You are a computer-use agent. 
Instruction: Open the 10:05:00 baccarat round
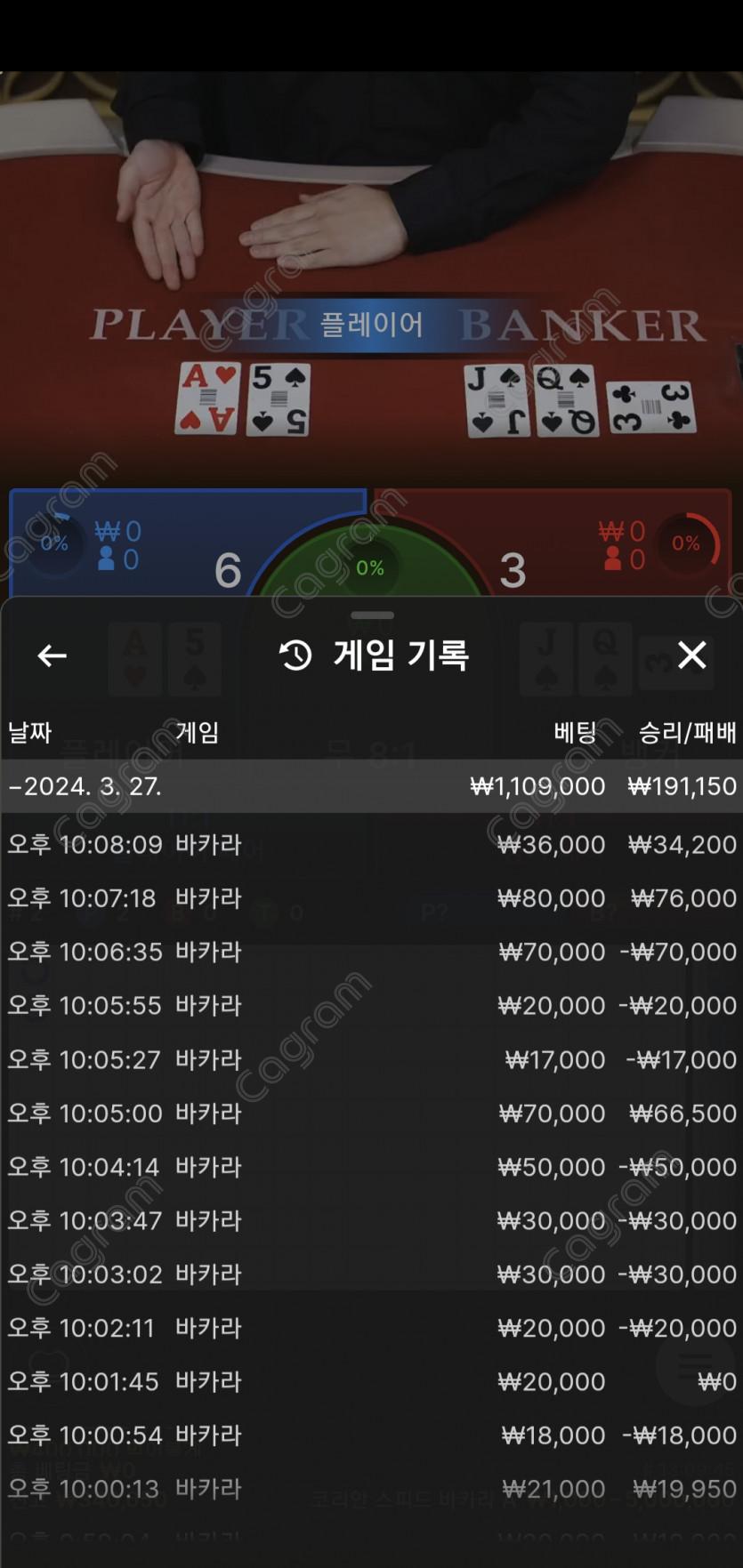[x=371, y=1114]
